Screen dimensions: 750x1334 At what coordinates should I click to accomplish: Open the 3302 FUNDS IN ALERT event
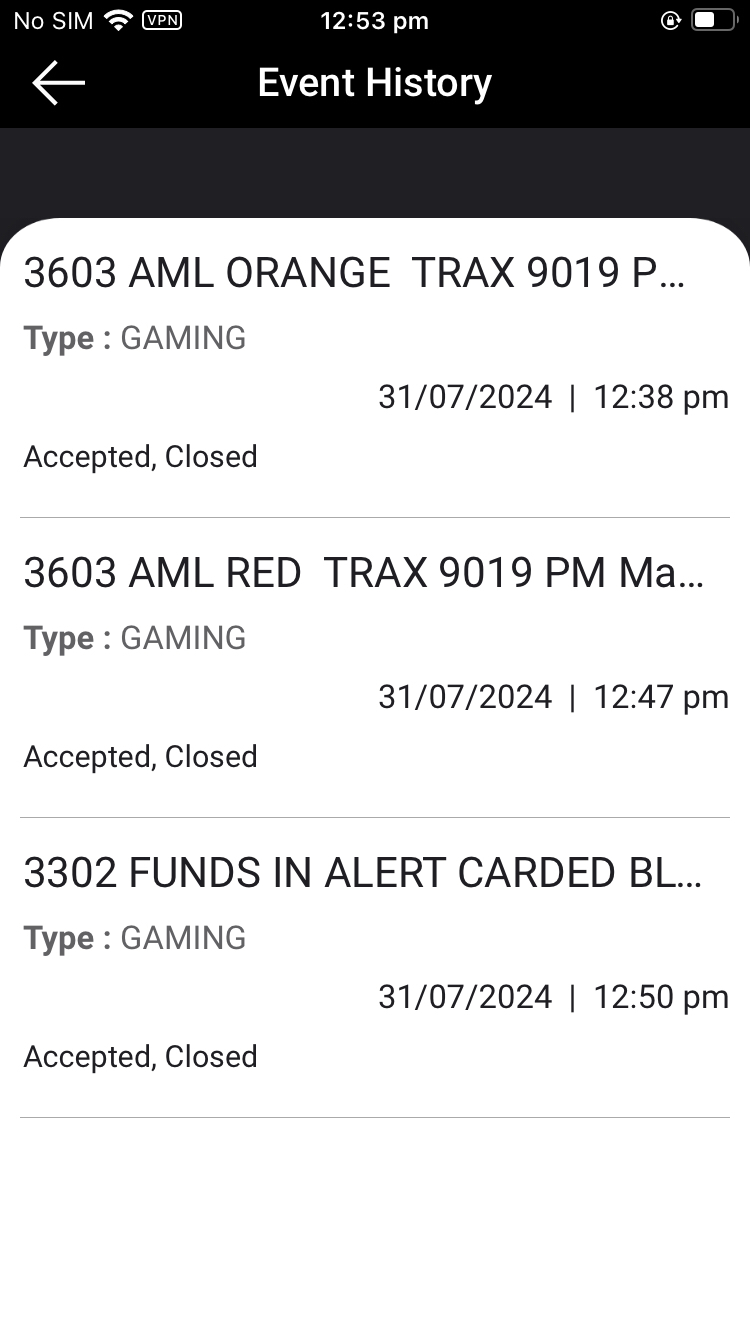[x=375, y=968]
